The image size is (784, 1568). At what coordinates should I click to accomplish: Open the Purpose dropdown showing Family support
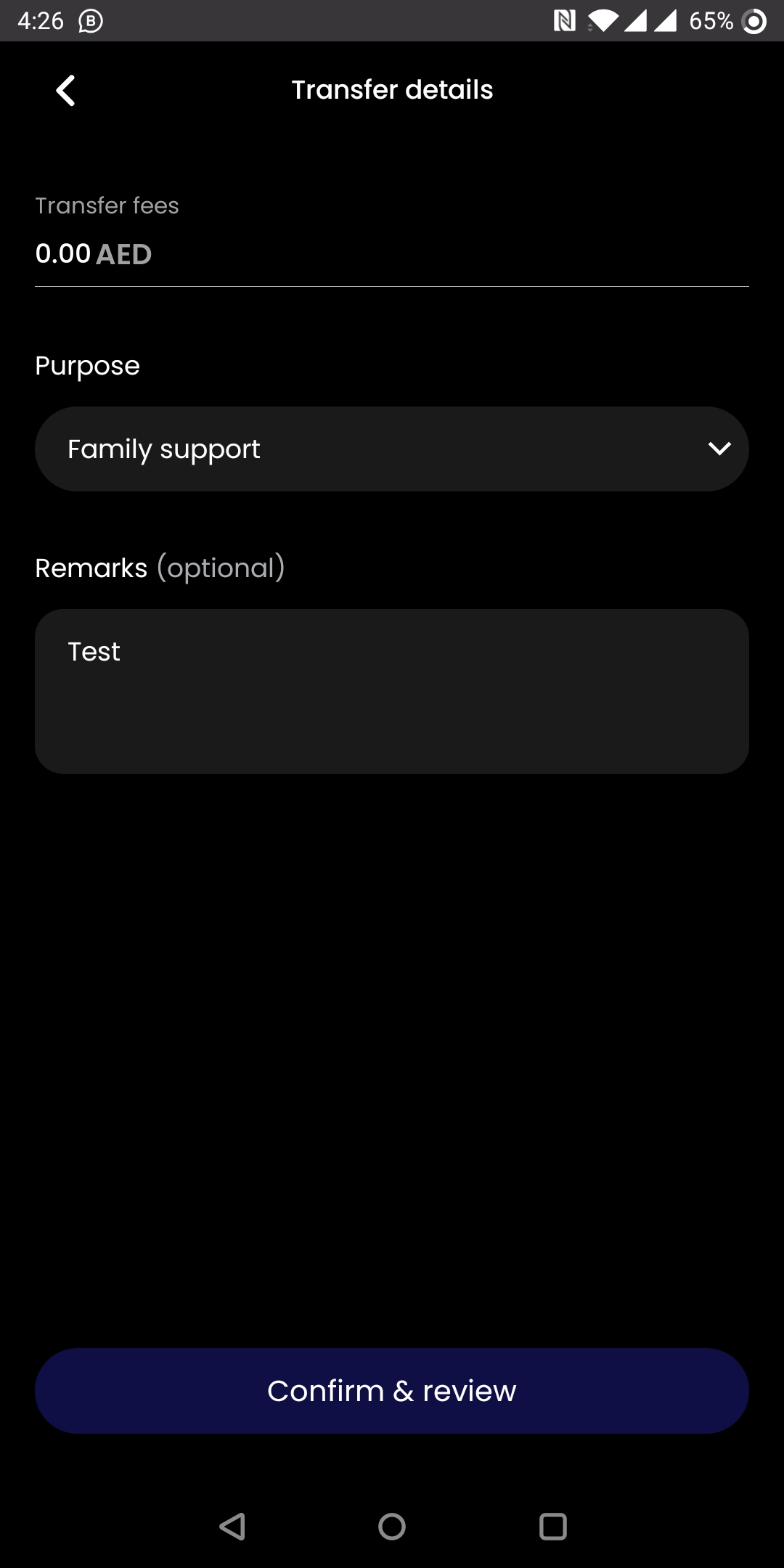(x=392, y=449)
